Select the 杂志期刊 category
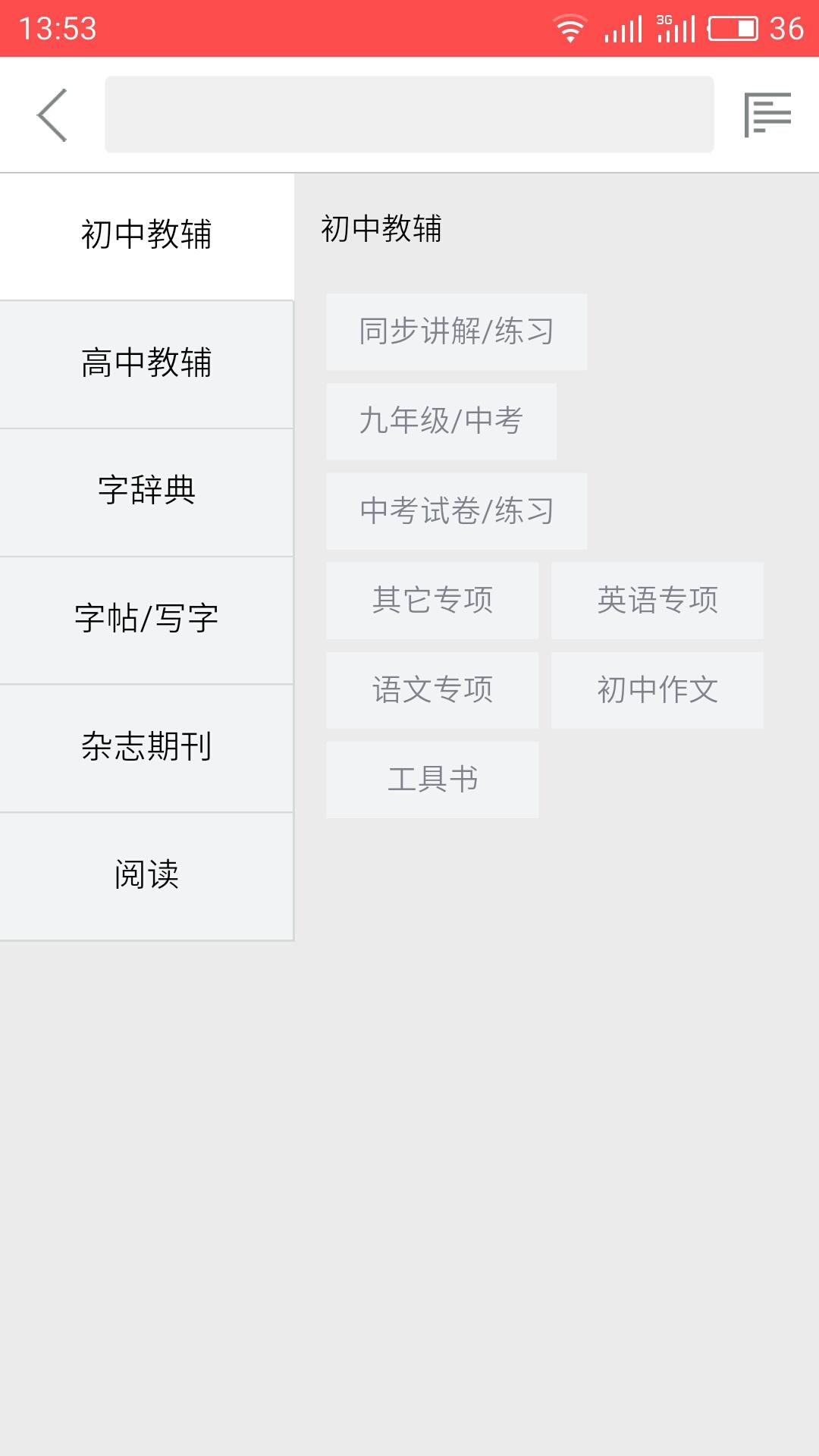 pos(146,747)
